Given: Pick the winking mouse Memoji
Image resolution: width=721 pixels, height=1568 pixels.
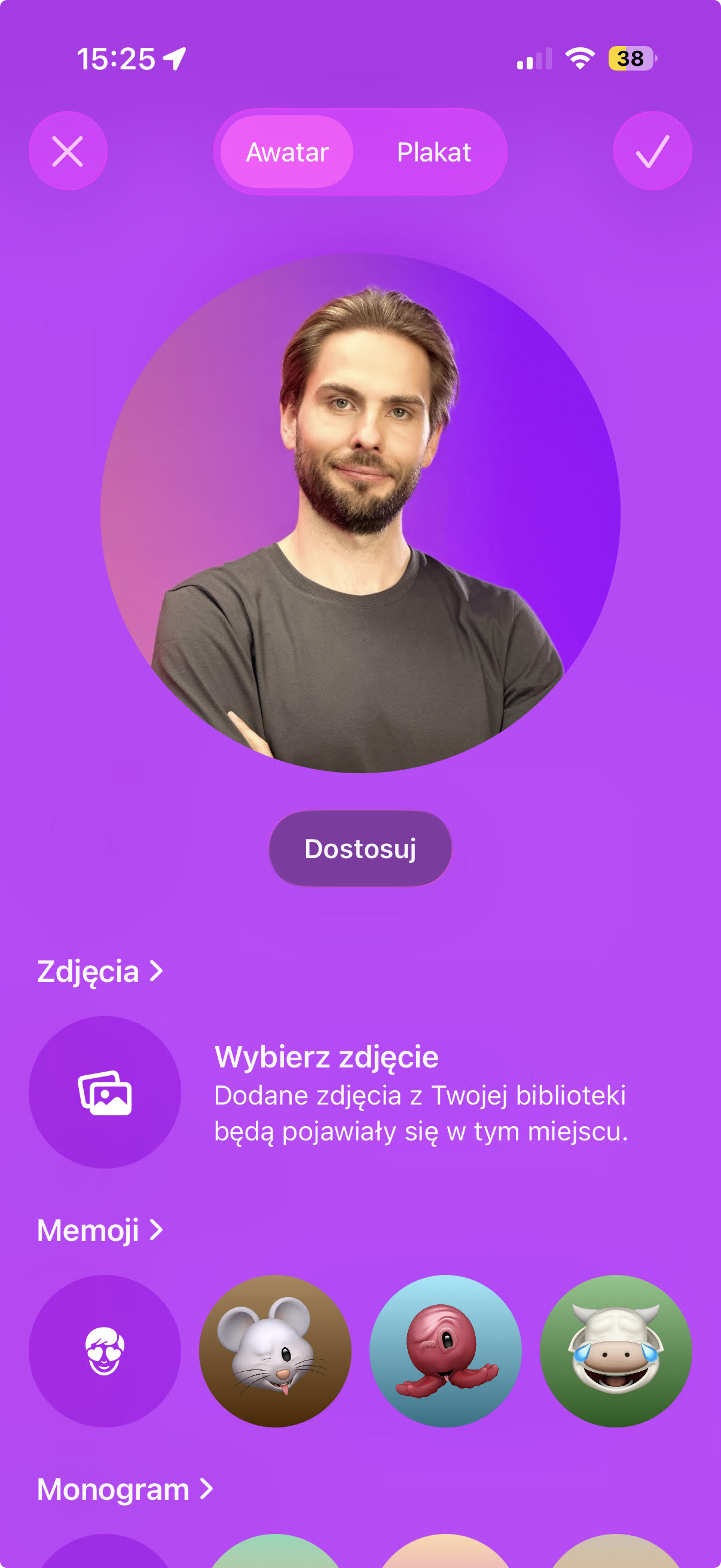Looking at the screenshot, I should click(275, 1351).
